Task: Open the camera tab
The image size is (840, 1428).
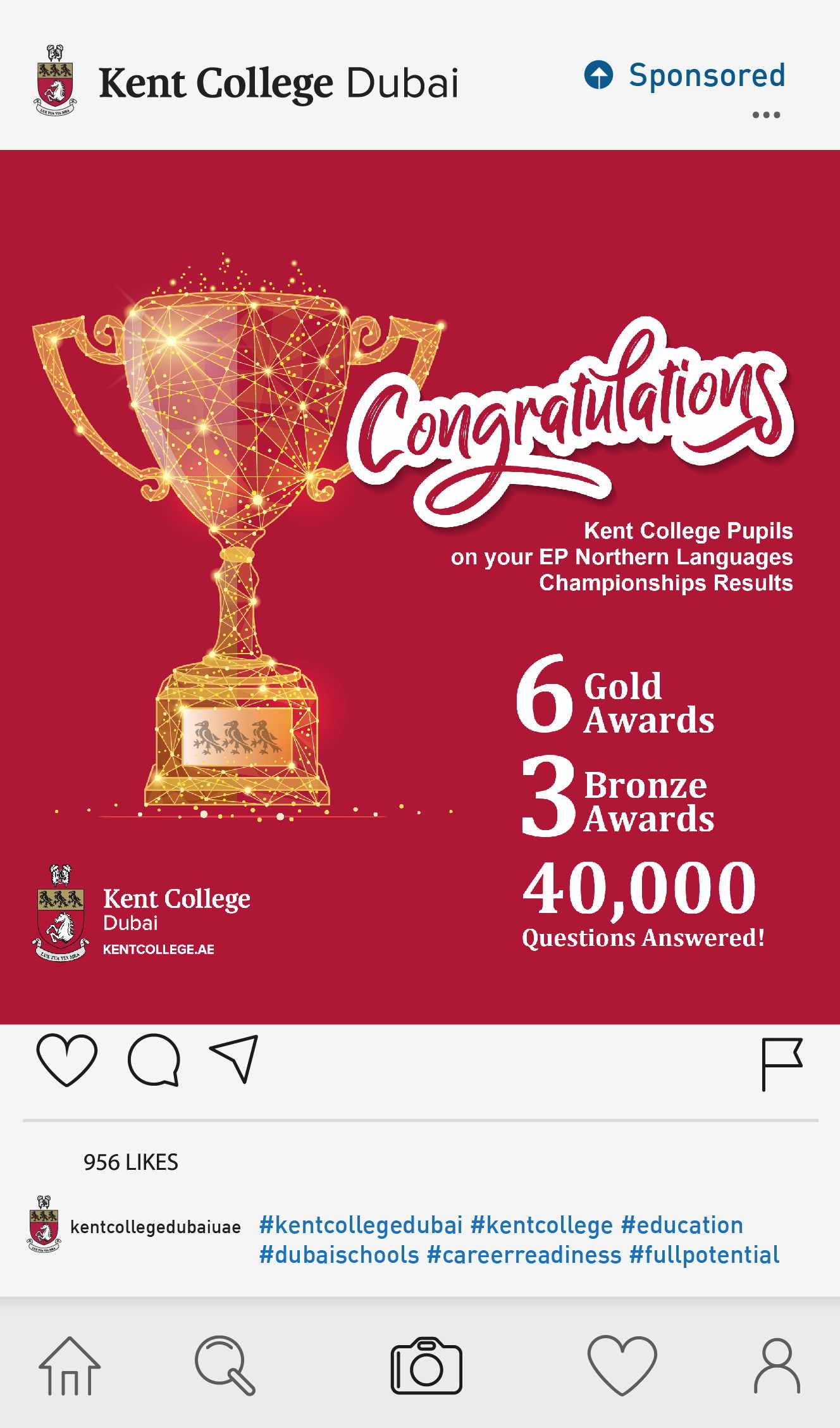Action: [426, 1366]
